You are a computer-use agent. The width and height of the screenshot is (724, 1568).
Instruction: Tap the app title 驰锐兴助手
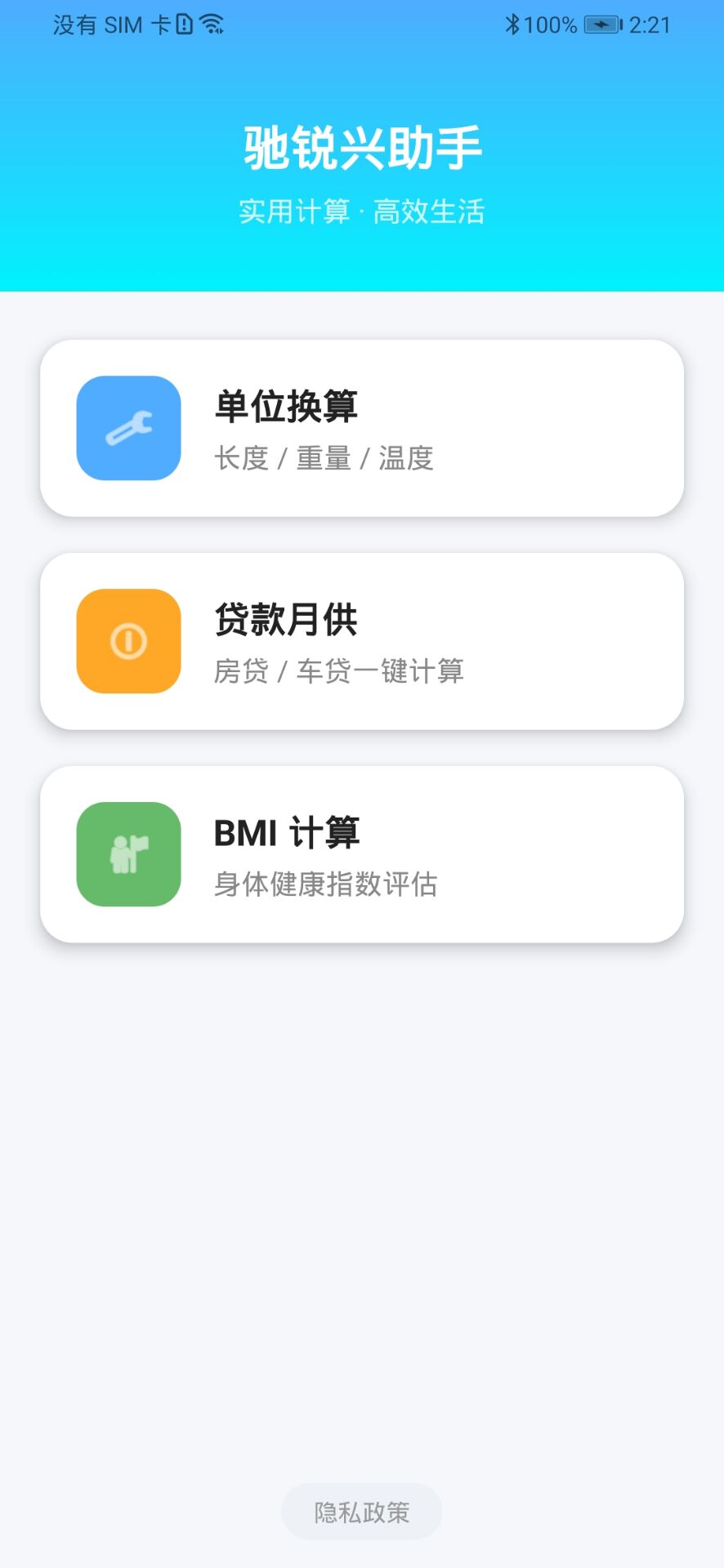[x=362, y=147]
